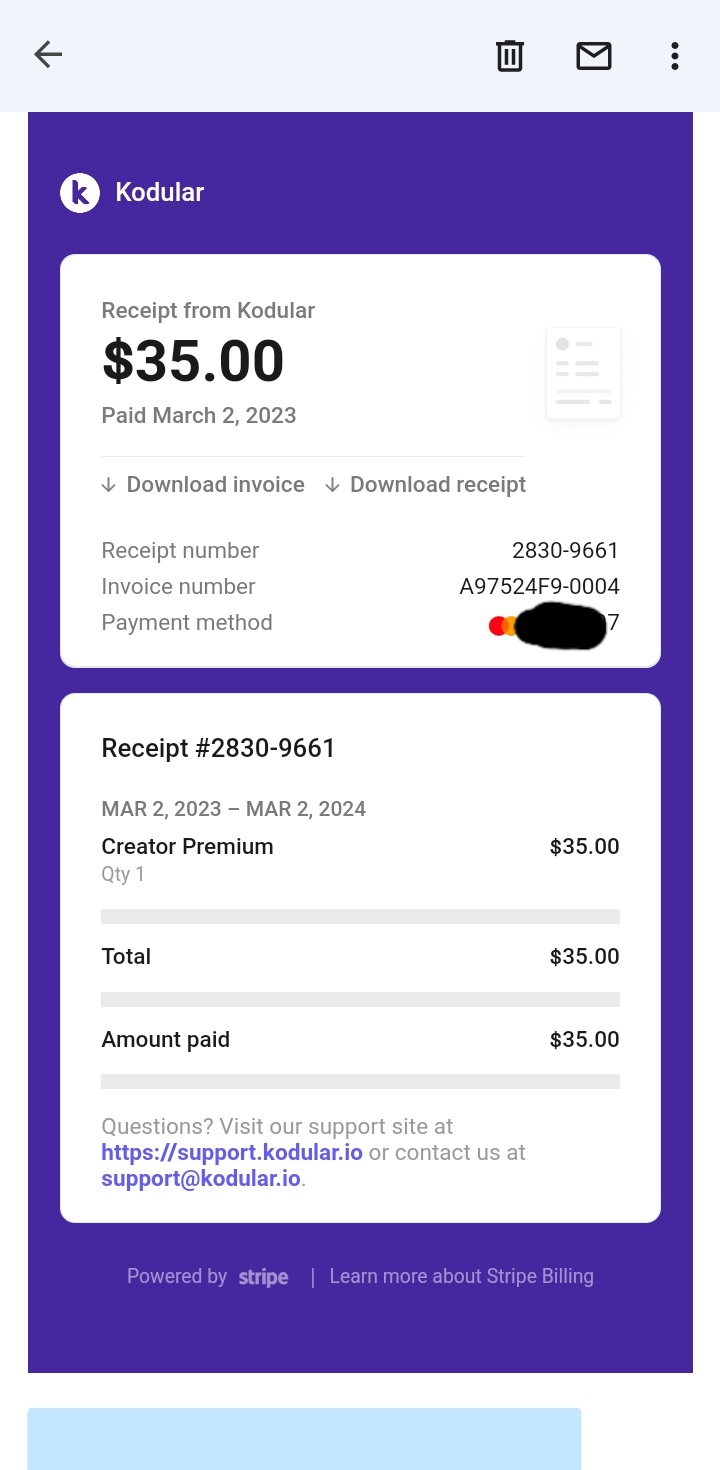Open the three-dot overflow menu
Viewport: 720px width, 1470px height.
[x=675, y=55]
